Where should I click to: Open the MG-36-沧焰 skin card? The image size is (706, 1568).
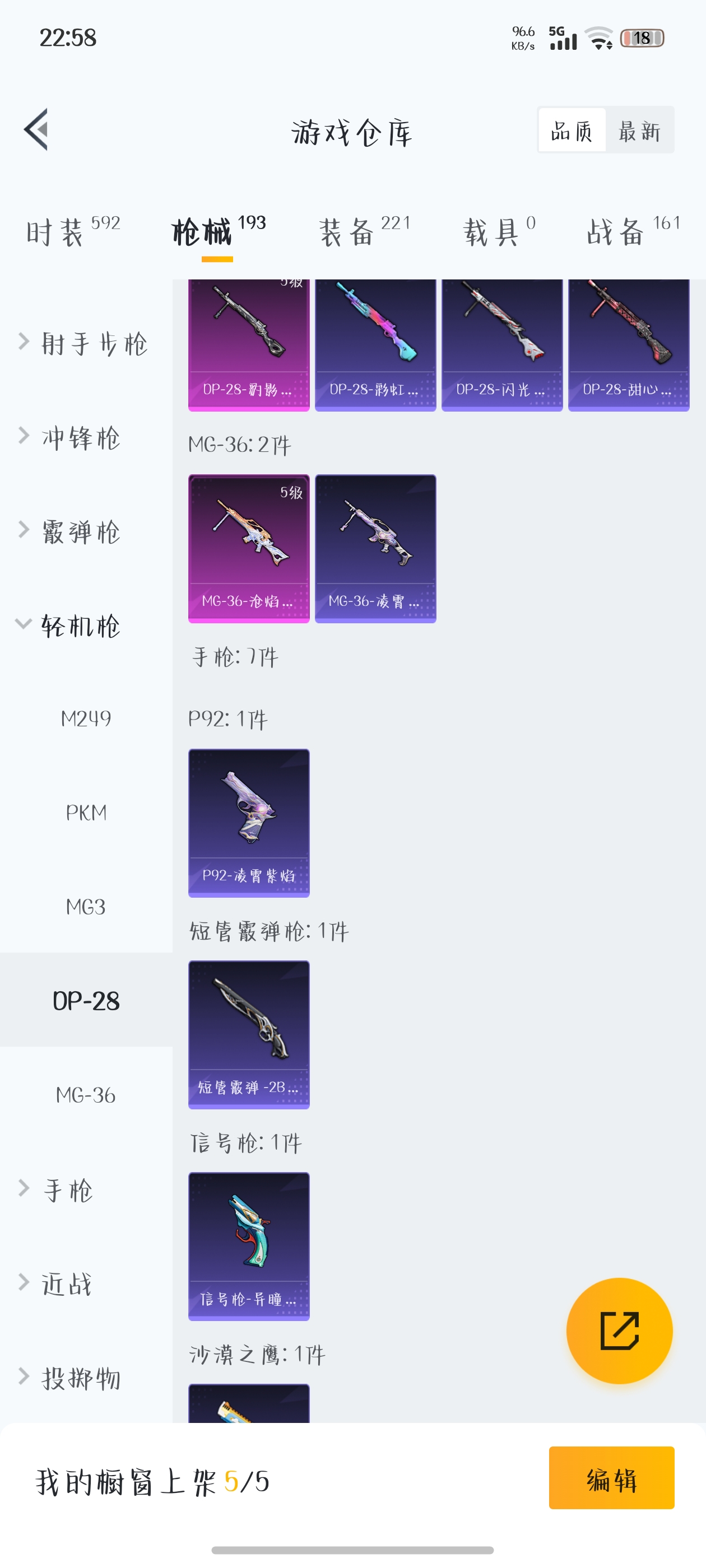click(249, 548)
